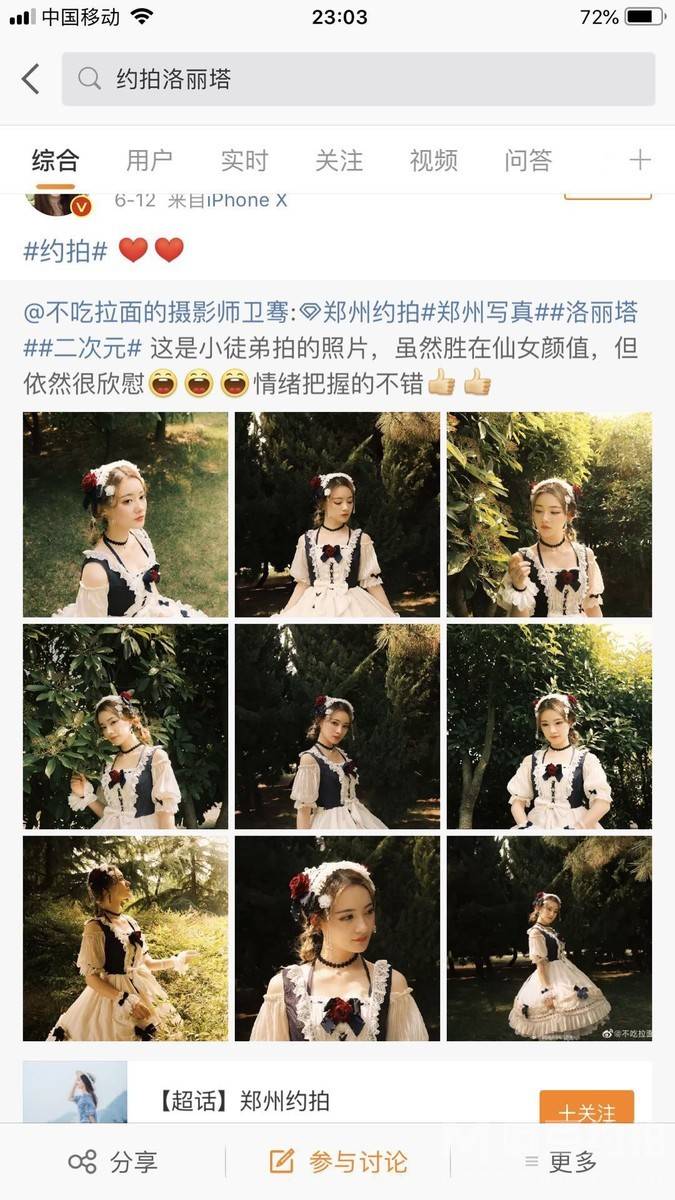Open the 更多 menu
The width and height of the screenshot is (675, 1200).
561,1162
